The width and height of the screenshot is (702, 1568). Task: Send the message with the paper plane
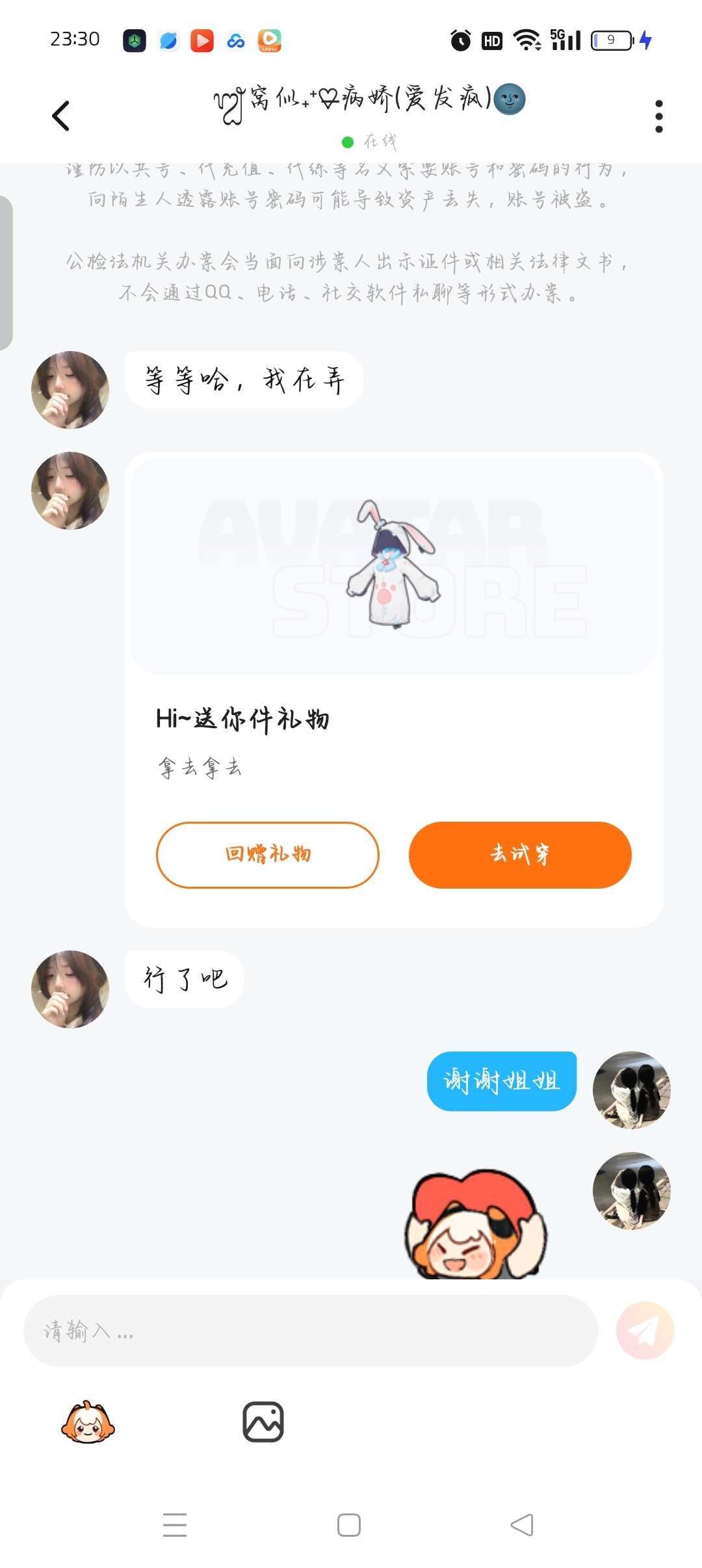tap(645, 1330)
